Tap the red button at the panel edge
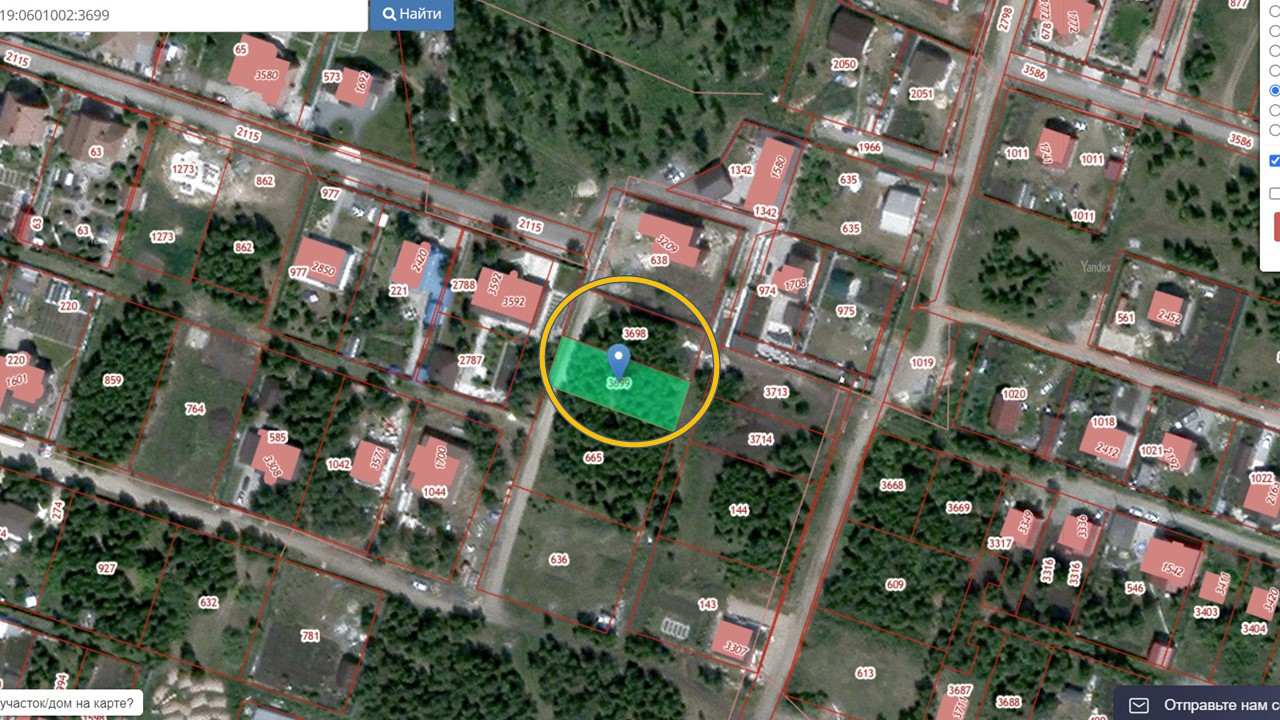The image size is (1280, 720). point(1277,226)
